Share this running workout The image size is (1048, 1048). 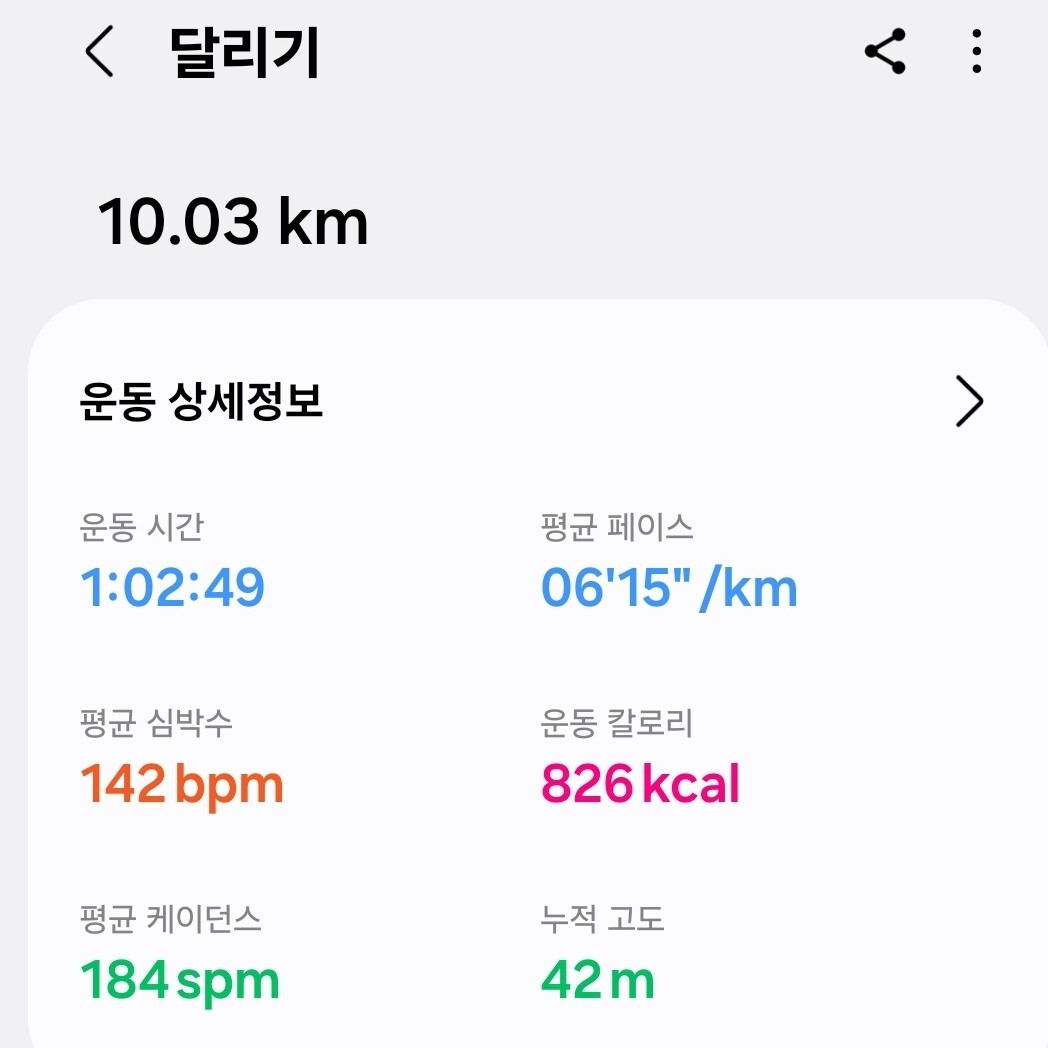point(885,51)
